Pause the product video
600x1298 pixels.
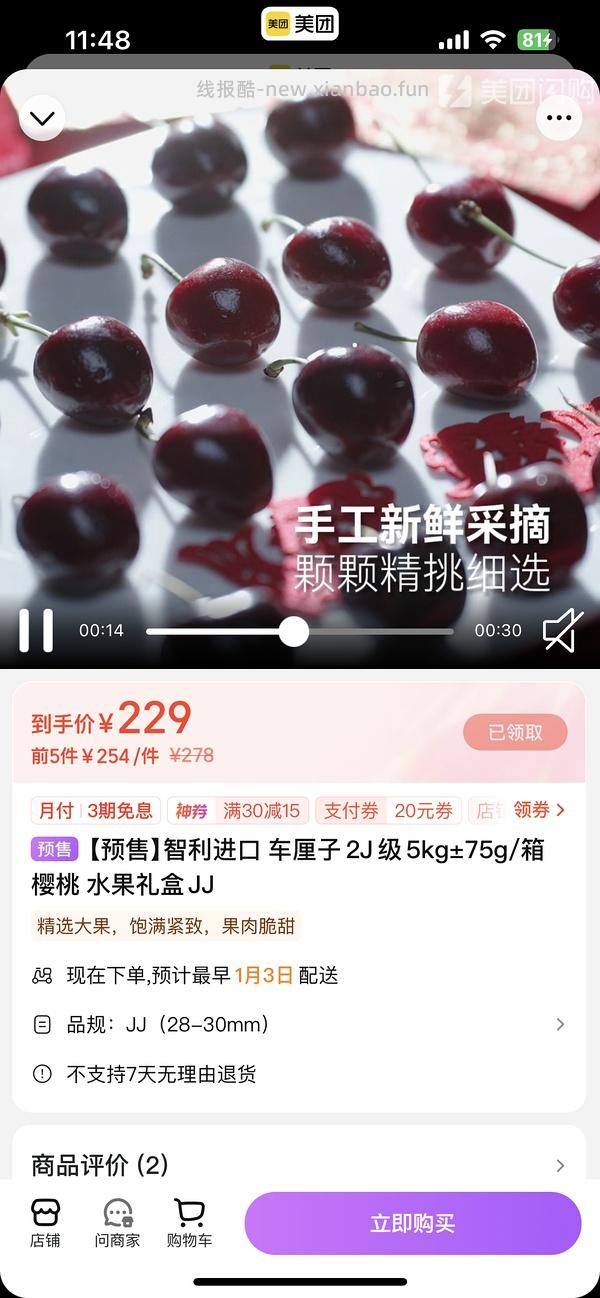36,630
